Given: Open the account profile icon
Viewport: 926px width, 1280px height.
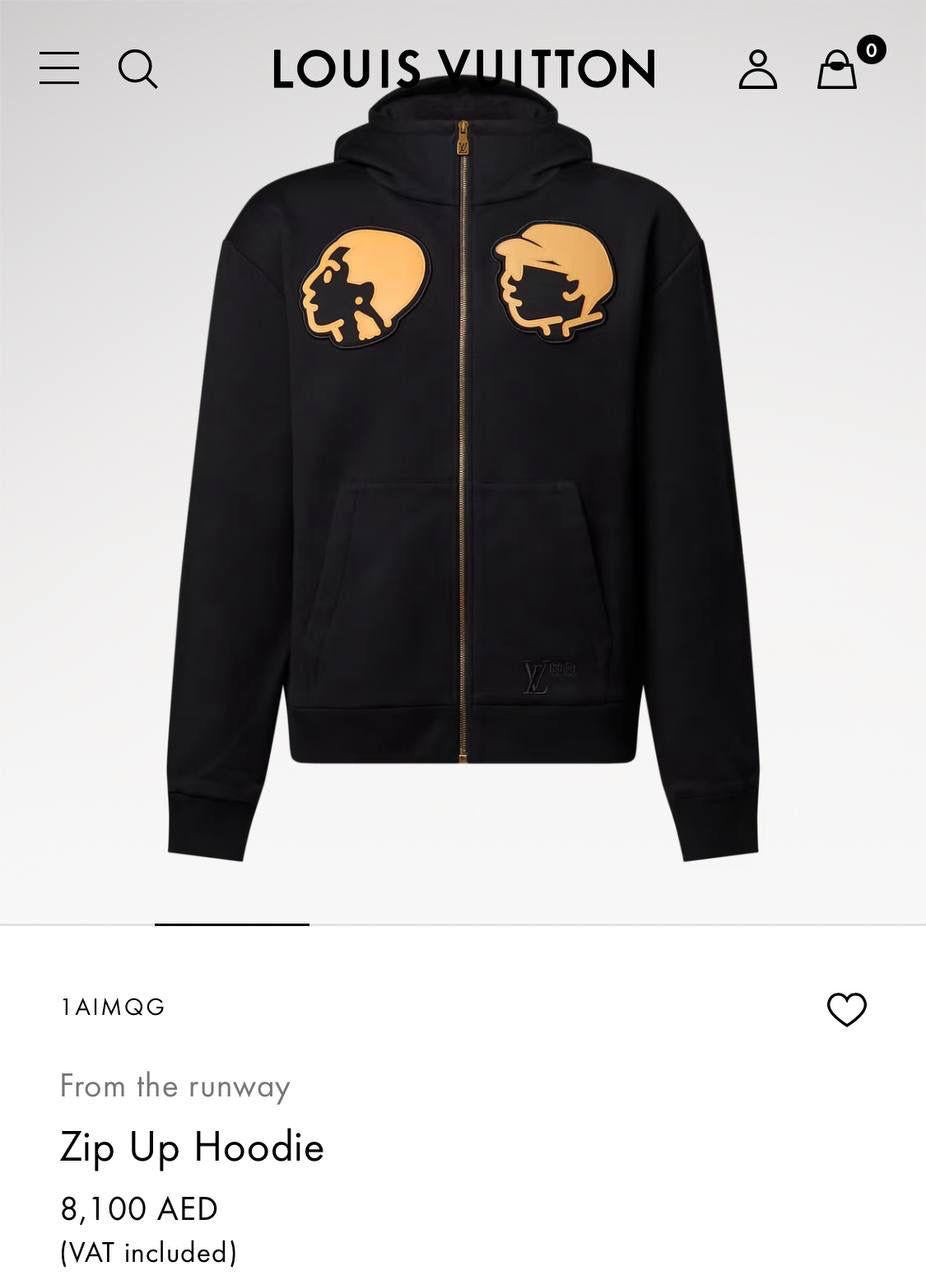Looking at the screenshot, I should tap(757, 69).
